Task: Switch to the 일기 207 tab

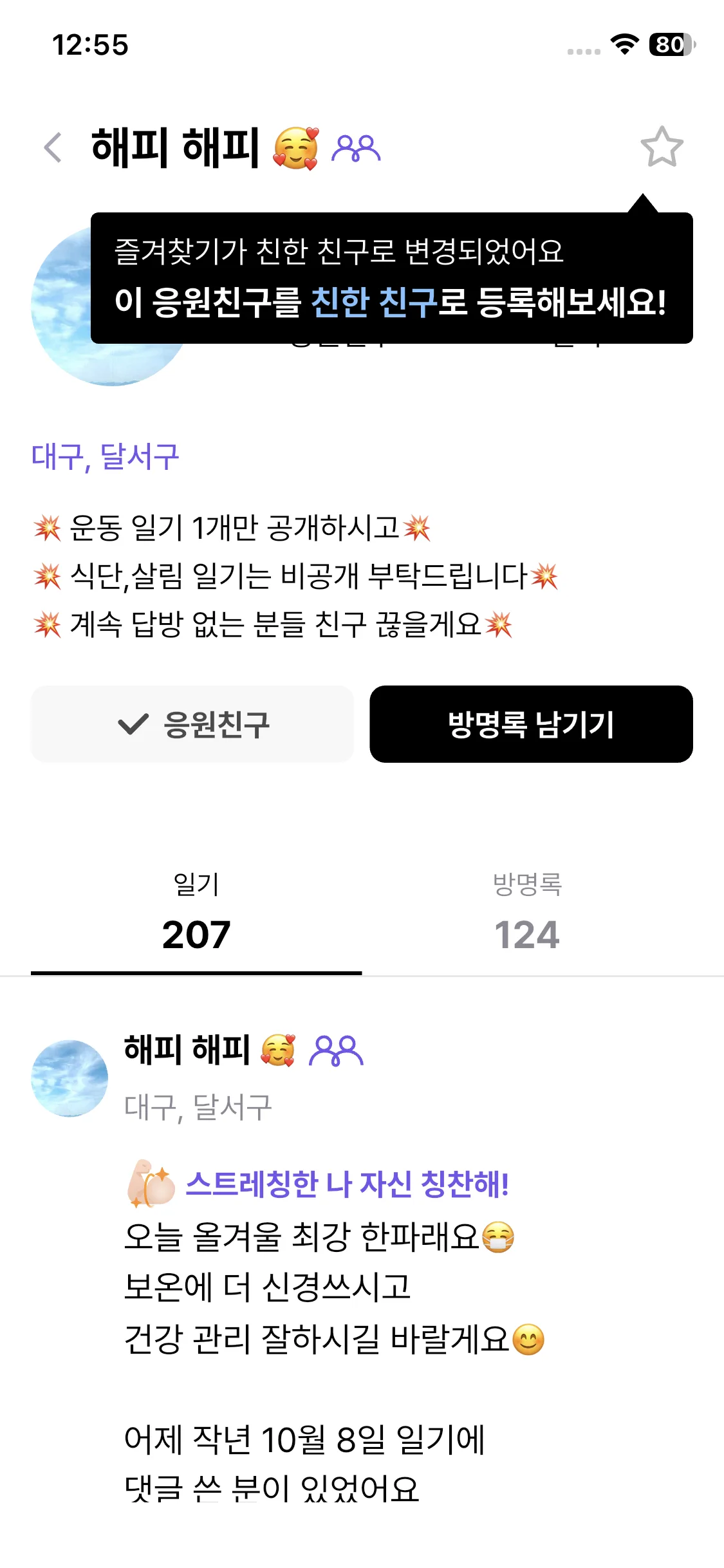Action: click(x=196, y=915)
